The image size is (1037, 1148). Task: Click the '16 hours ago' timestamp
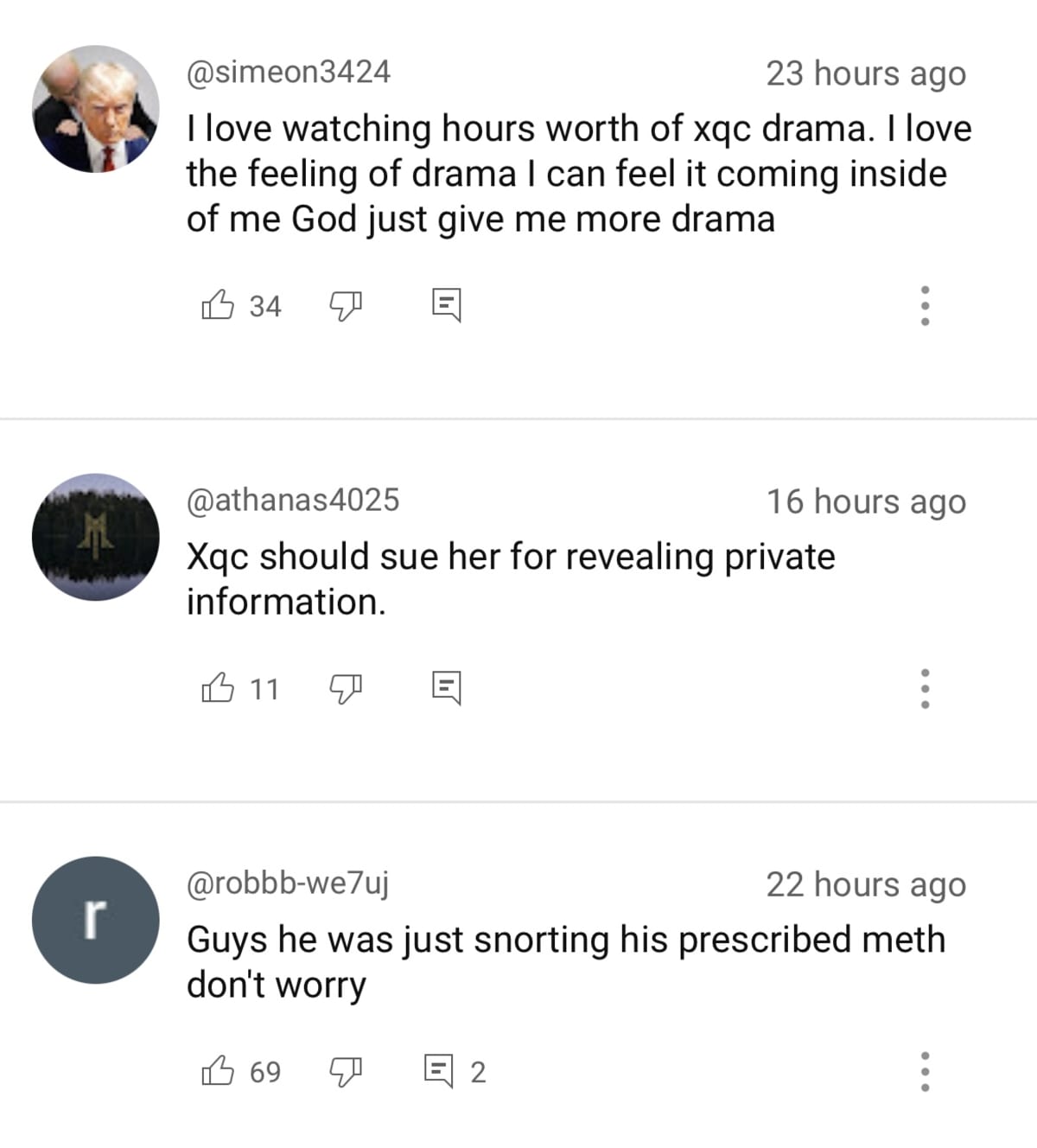click(x=866, y=501)
